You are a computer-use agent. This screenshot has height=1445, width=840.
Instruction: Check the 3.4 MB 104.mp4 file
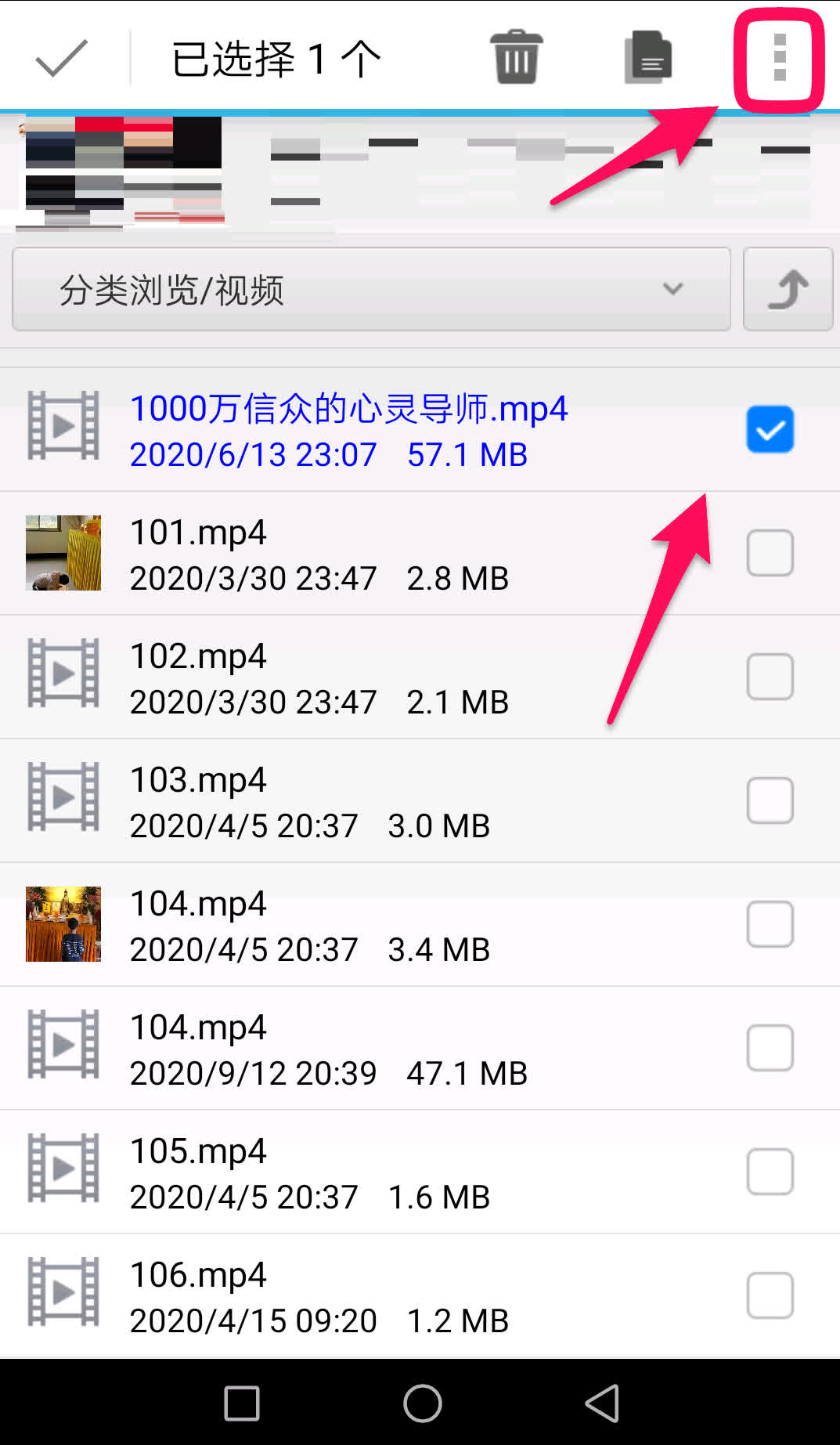[x=770, y=924]
